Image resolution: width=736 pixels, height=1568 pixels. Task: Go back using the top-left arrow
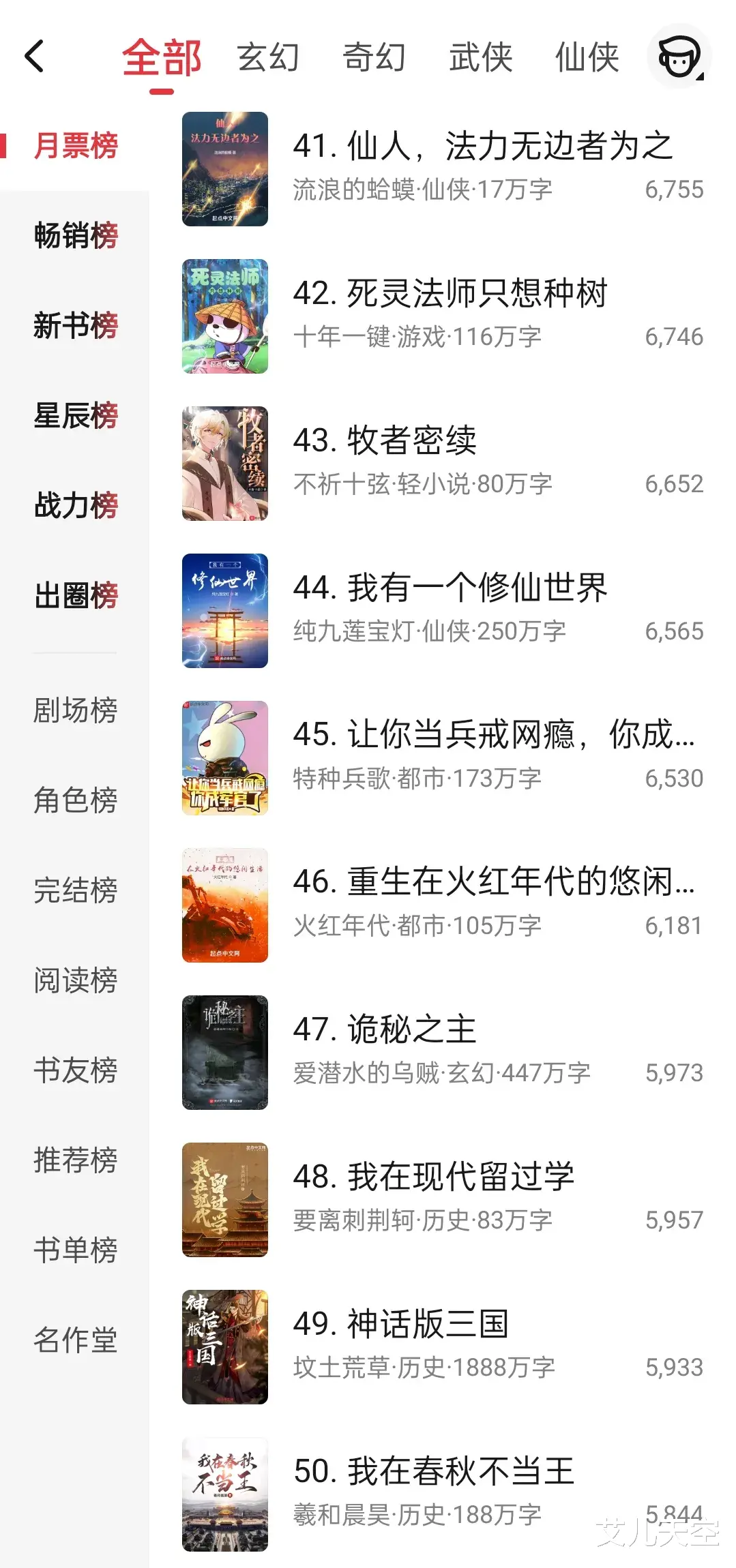click(x=34, y=56)
